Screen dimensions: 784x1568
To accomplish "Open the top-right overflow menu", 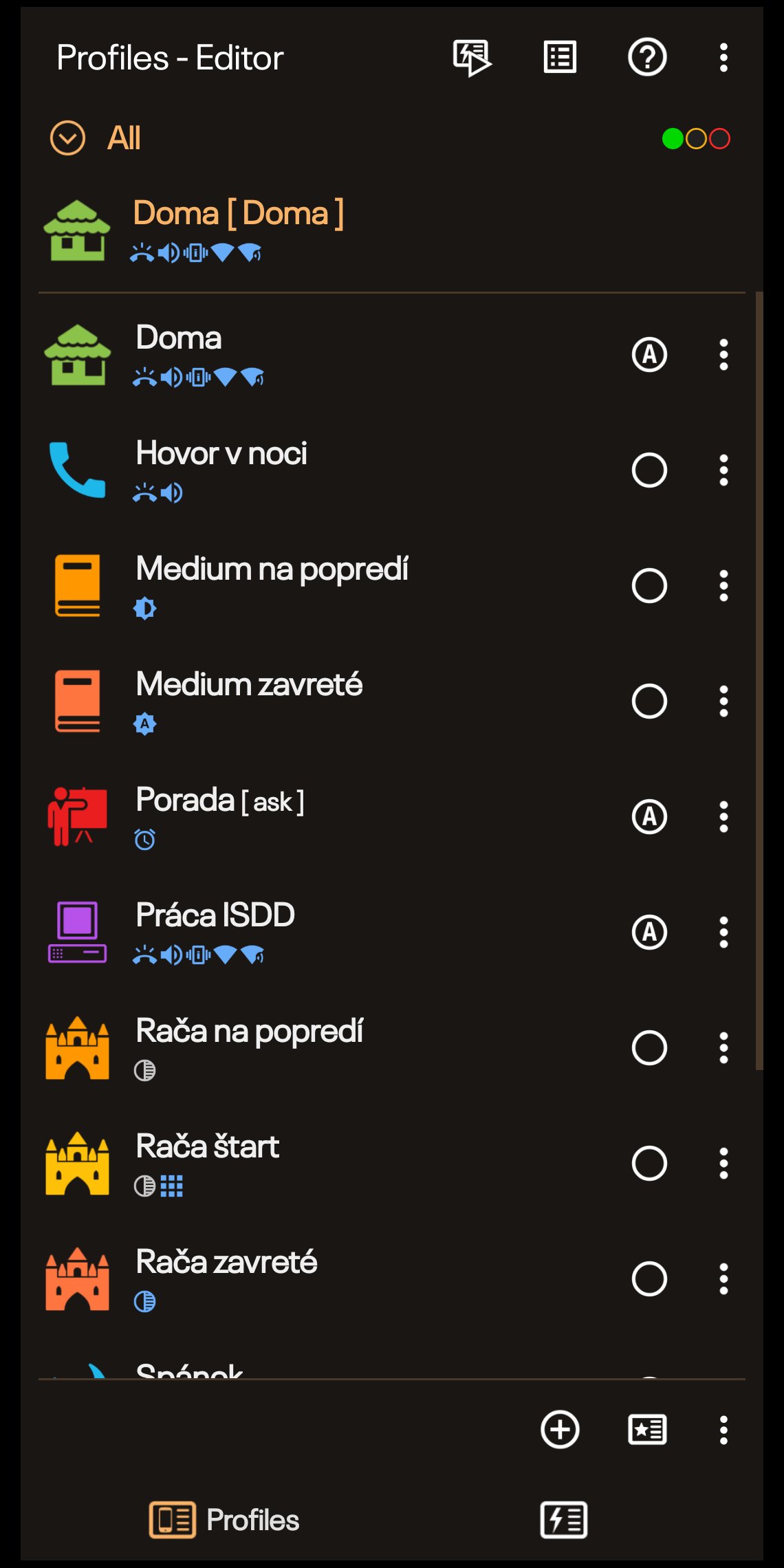I will pyautogui.click(x=723, y=58).
